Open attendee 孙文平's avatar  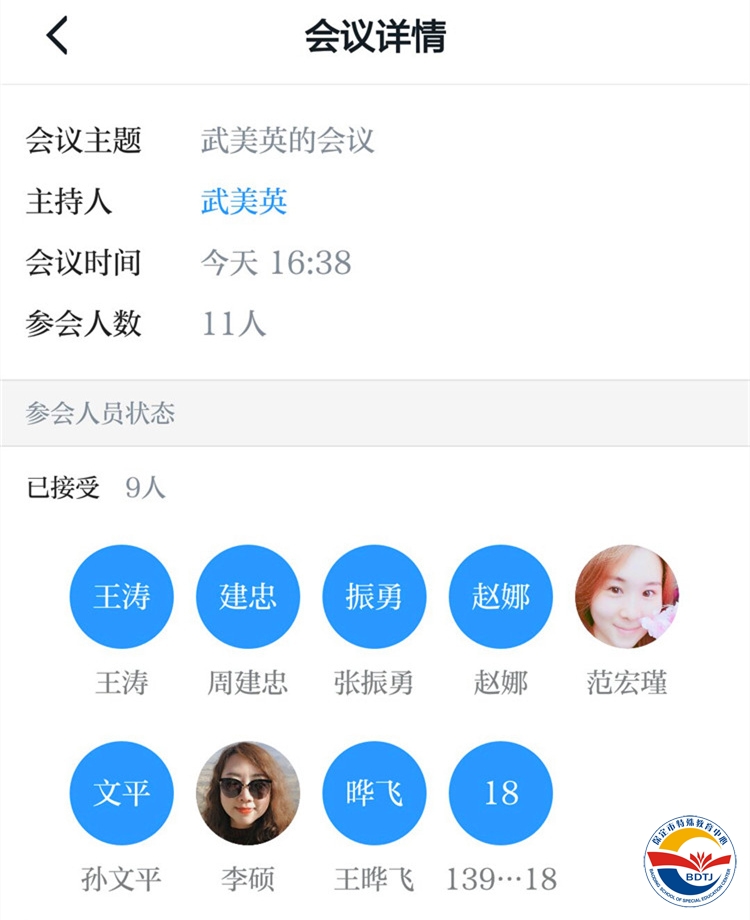(121, 793)
